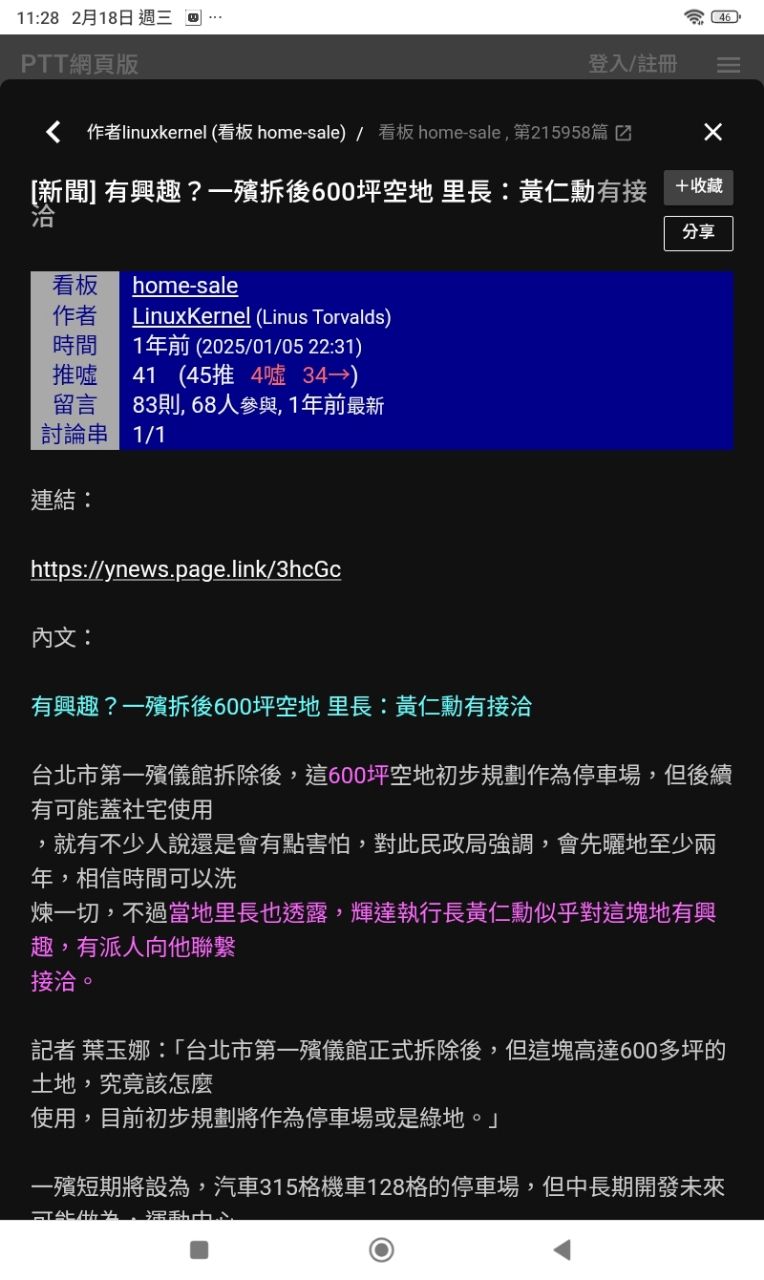
Task: View posts by author linuxkernel in header
Action: tap(216, 133)
